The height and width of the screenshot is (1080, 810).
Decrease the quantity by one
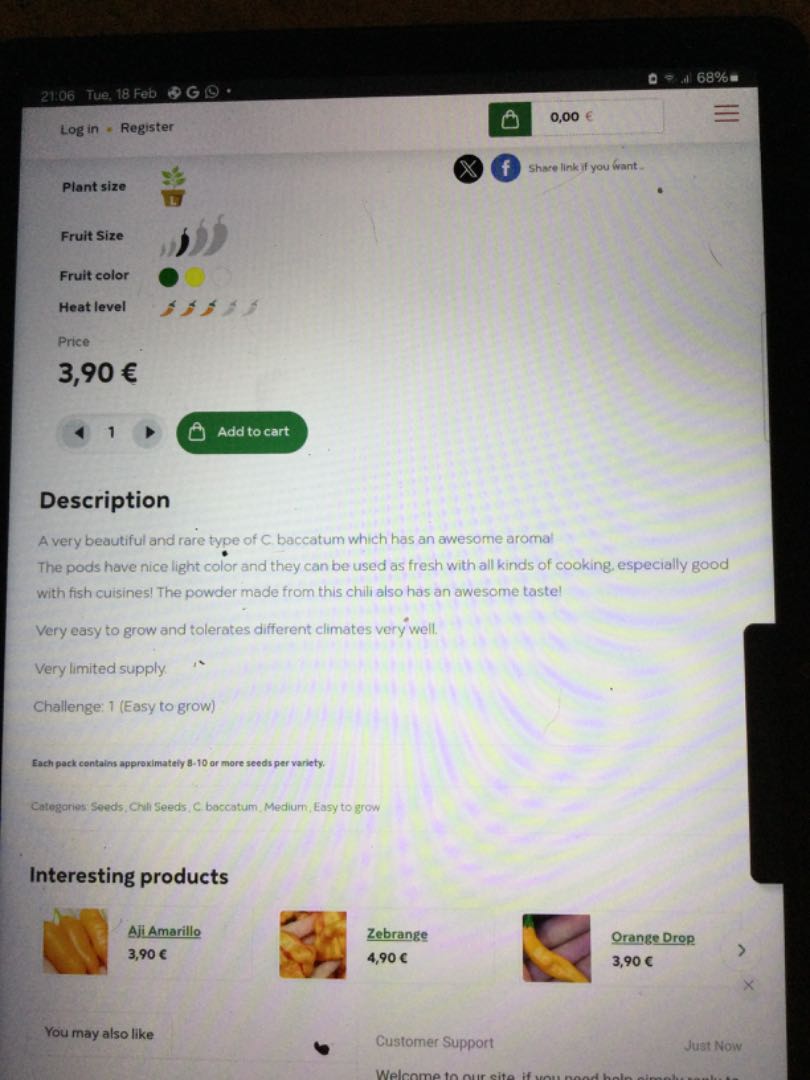pyautogui.click(x=79, y=433)
